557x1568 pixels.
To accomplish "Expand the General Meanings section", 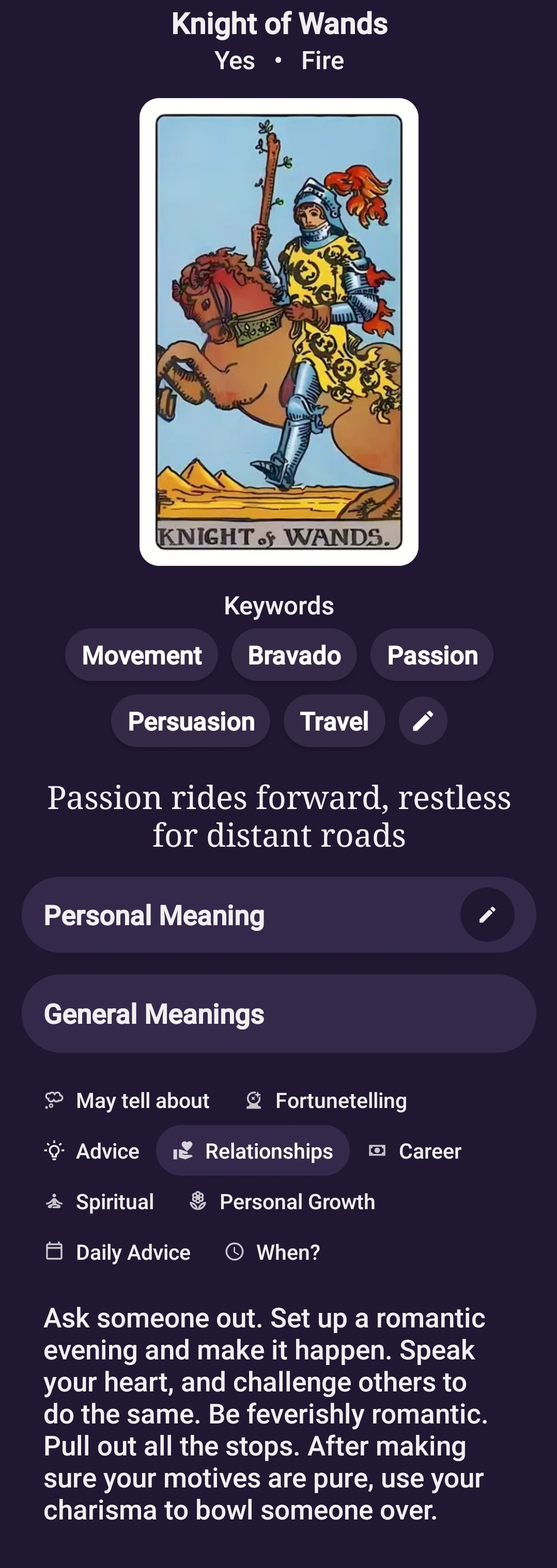I will (x=279, y=1013).
